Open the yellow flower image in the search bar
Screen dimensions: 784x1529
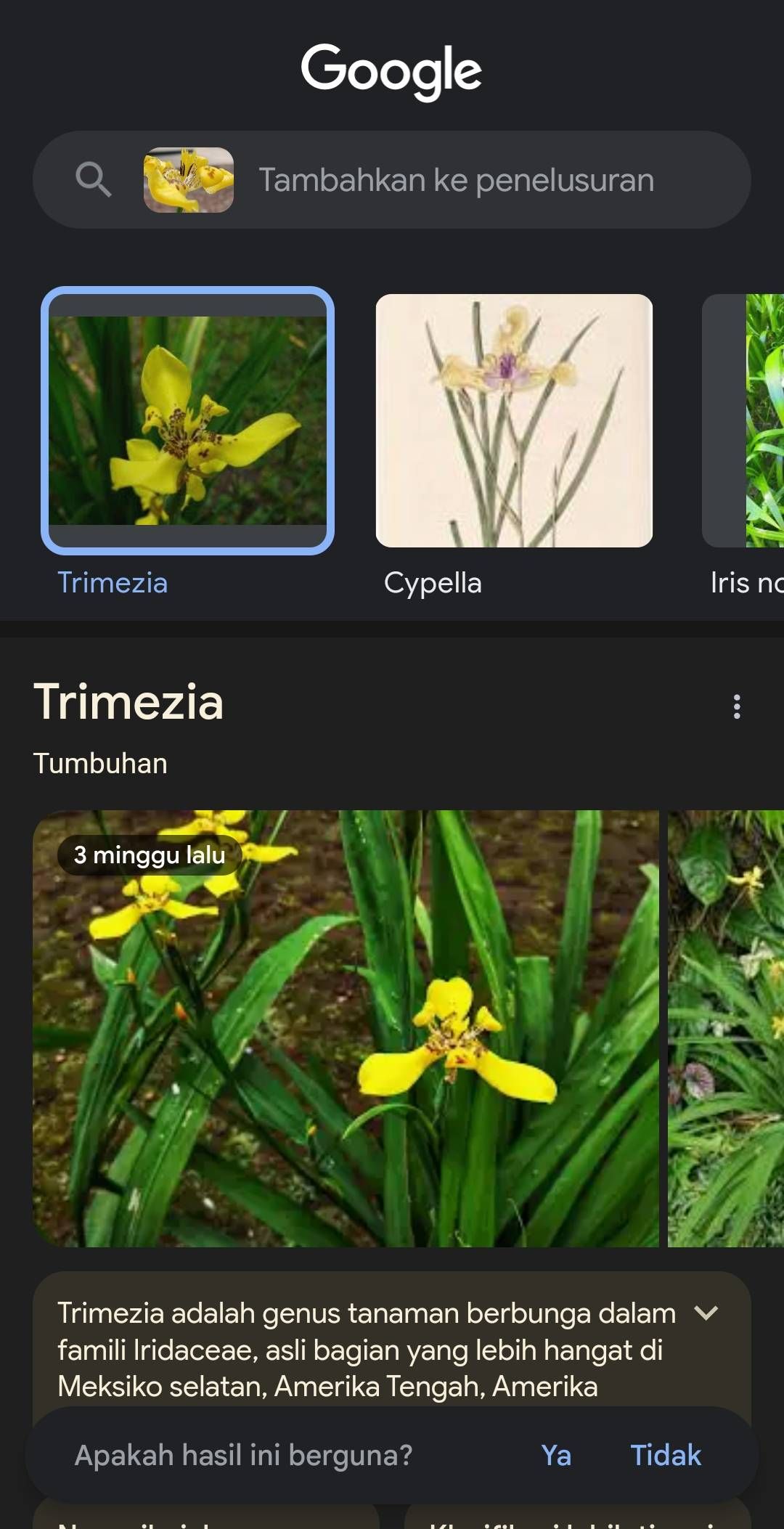click(189, 180)
